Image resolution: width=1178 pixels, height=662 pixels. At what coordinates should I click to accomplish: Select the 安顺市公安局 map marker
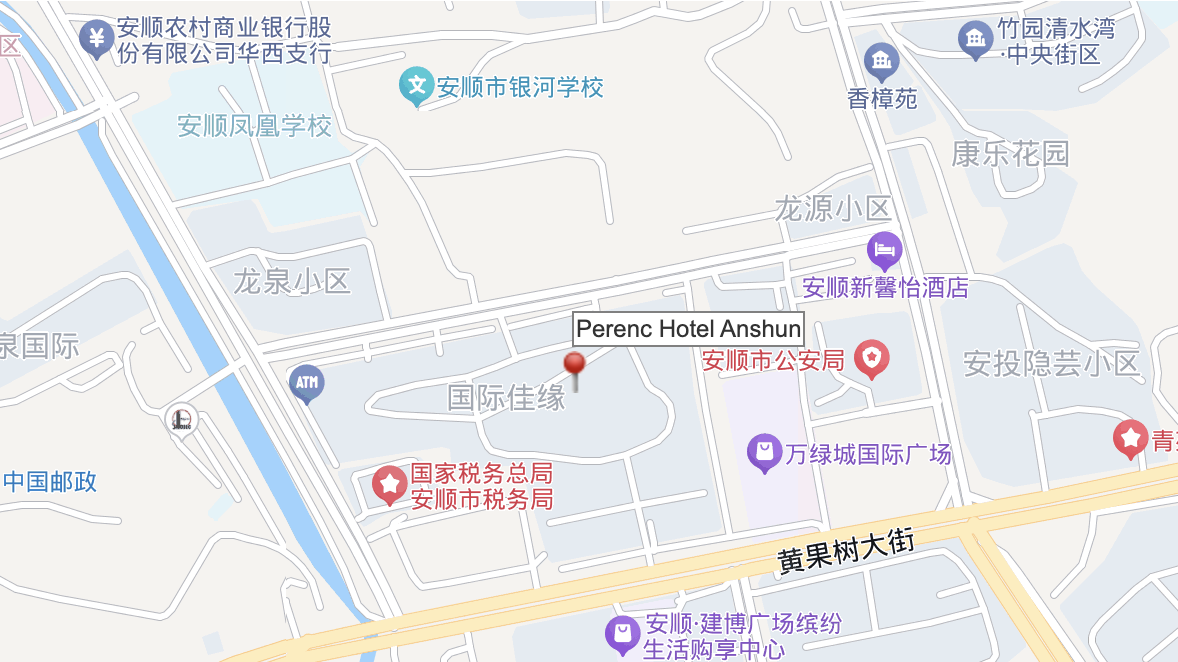(x=872, y=358)
